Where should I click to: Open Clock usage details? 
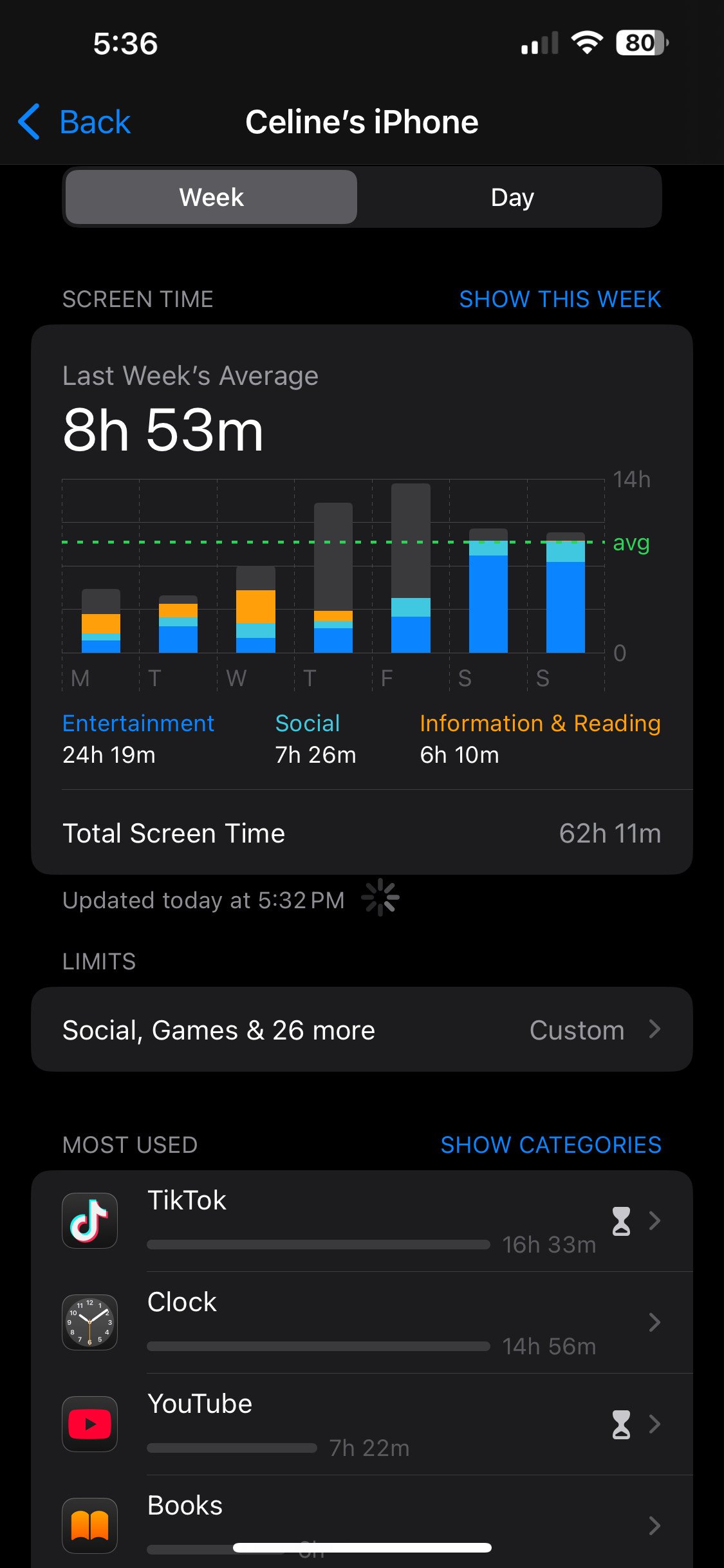[362, 1323]
